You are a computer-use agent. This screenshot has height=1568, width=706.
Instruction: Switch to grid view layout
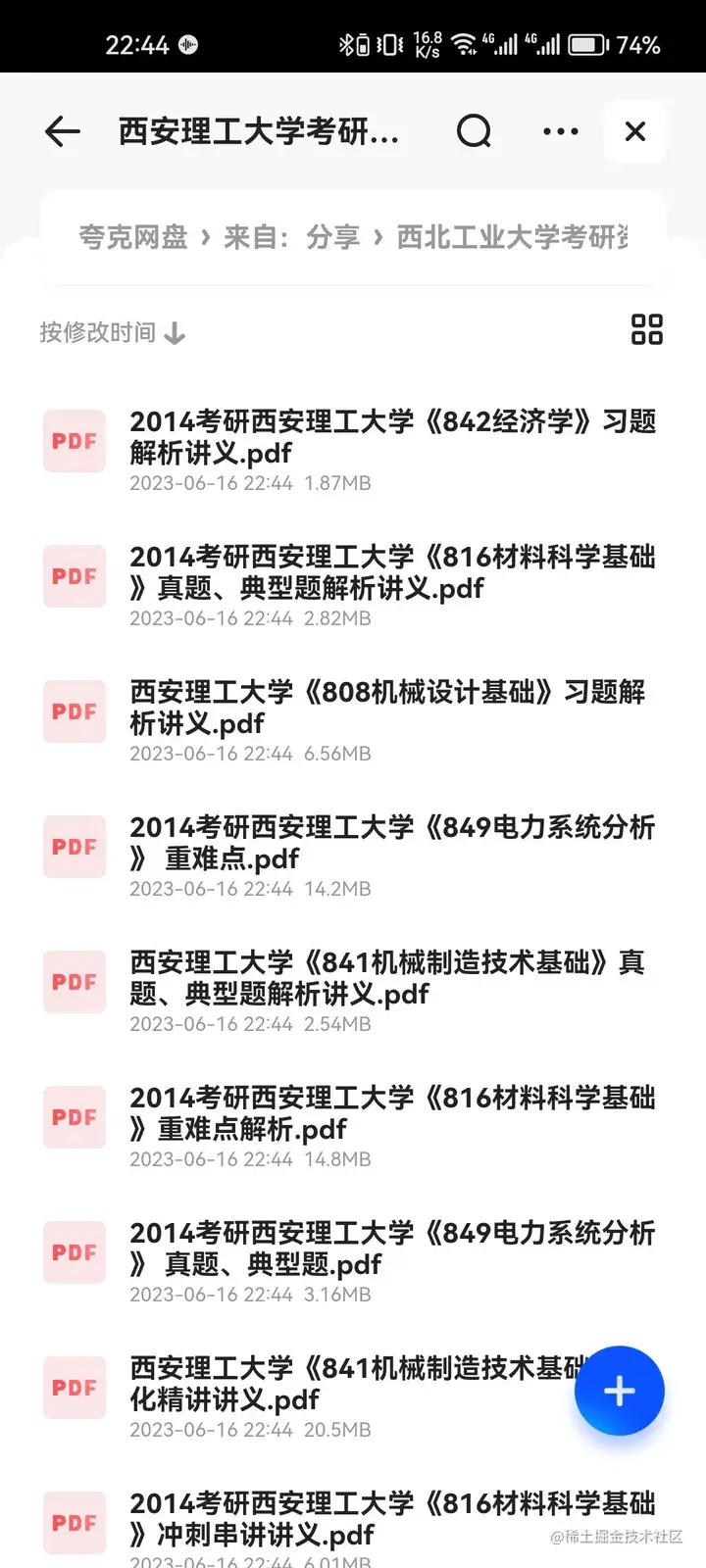pyautogui.click(x=646, y=330)
